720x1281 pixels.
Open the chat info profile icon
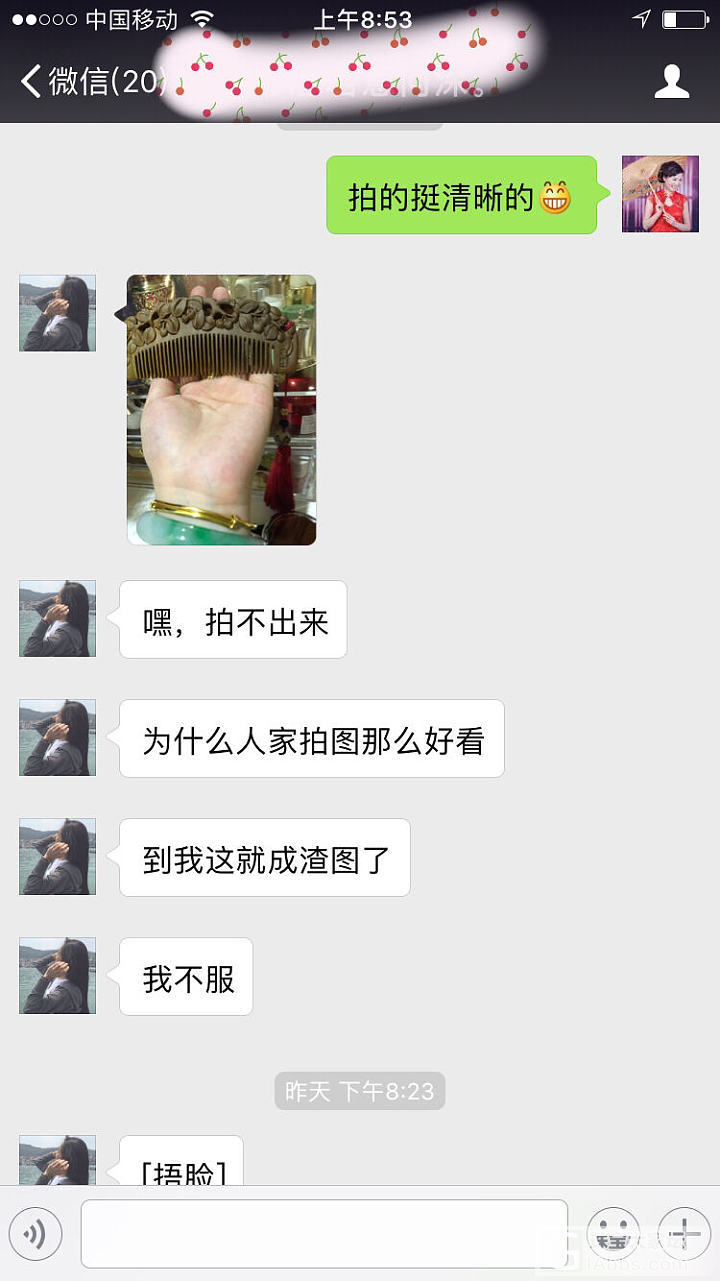[x=672, y=82]
